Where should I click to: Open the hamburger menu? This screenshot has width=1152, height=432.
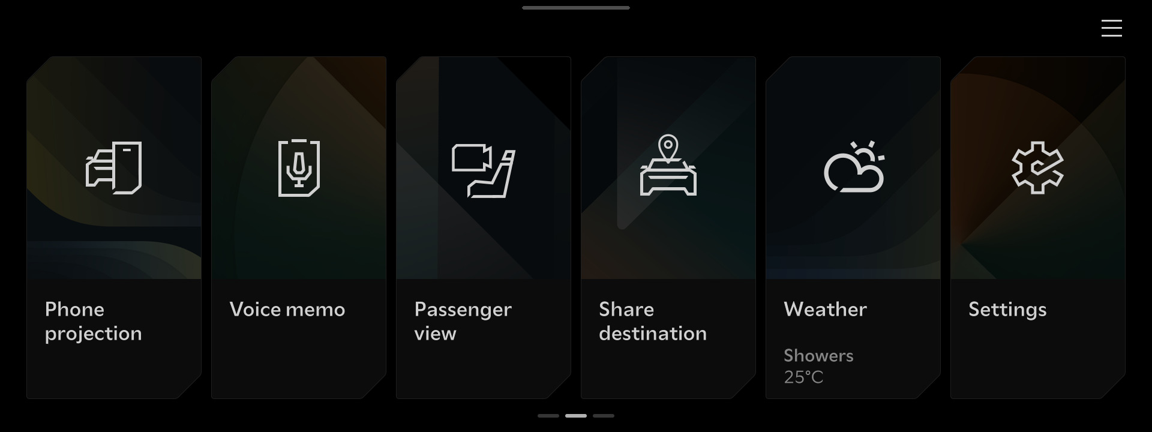tap(1111, 28)
